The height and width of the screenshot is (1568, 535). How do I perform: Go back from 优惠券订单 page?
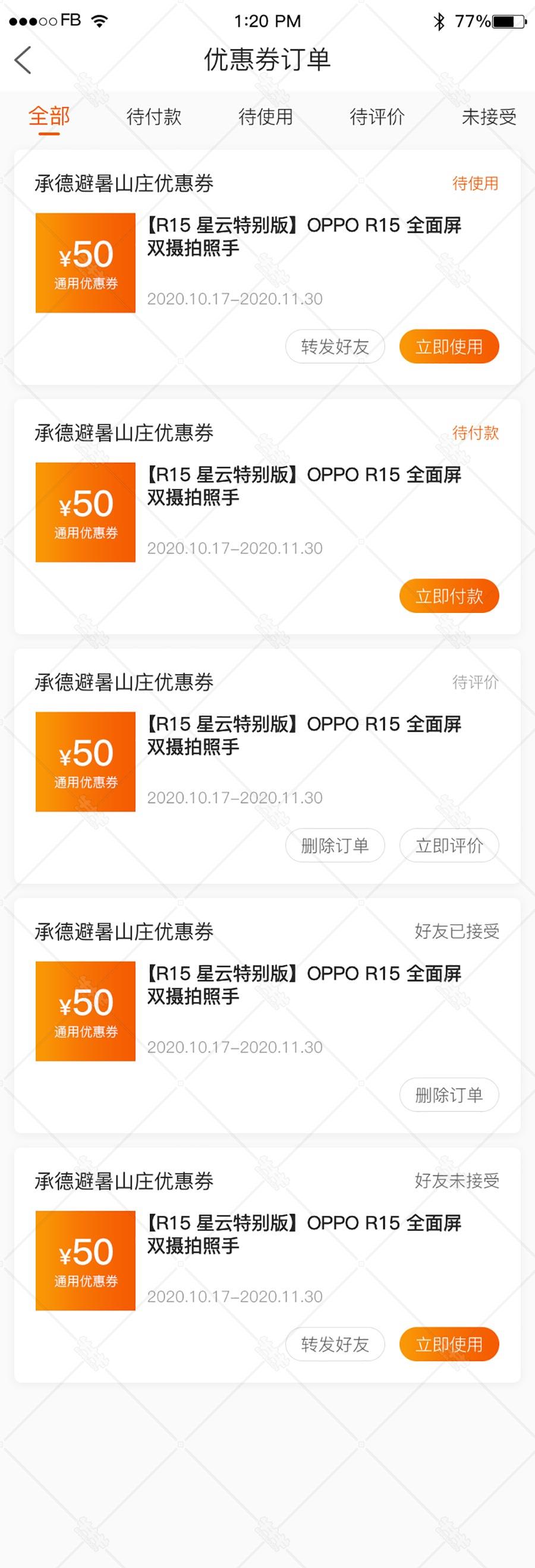coord(23,59)
